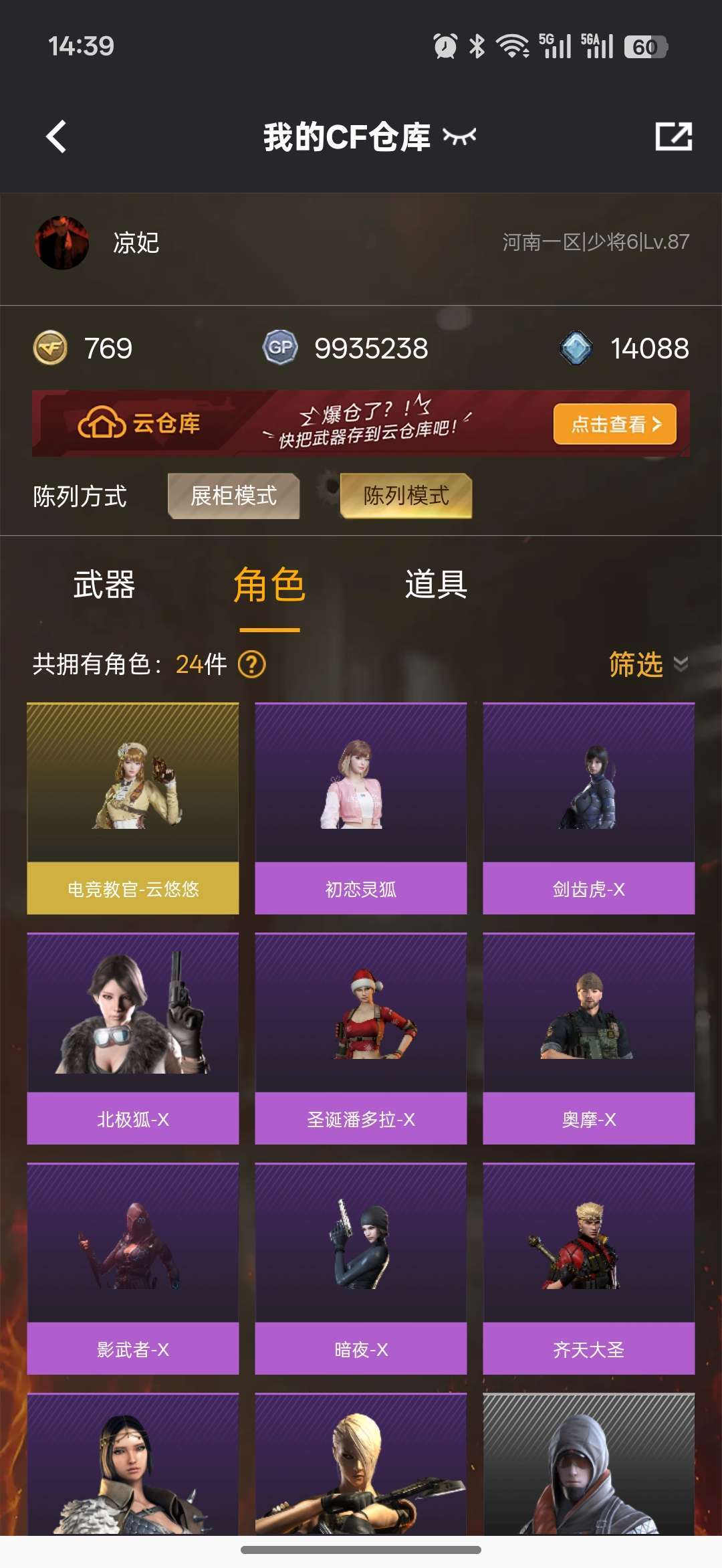Viewport: 722px width, 1568px height.
Task: Open the 凉妃 profile avatar
Action: pos(62,242)
